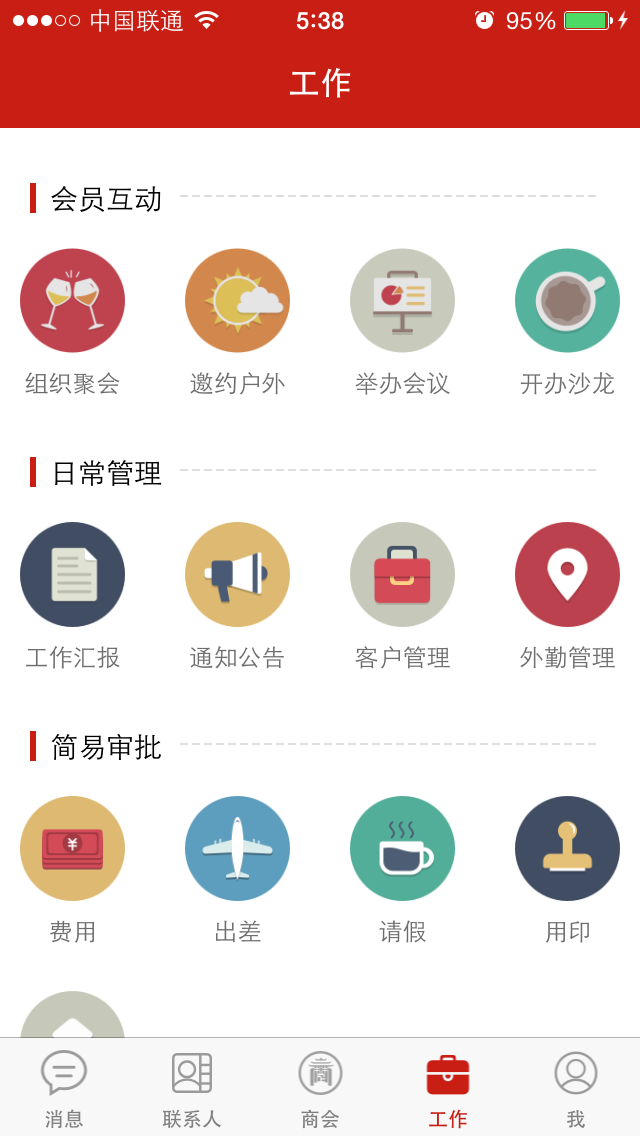Go to the 联系人 contacts tab
Viewport: 640px width, 1136px height.
[192, 1088]
